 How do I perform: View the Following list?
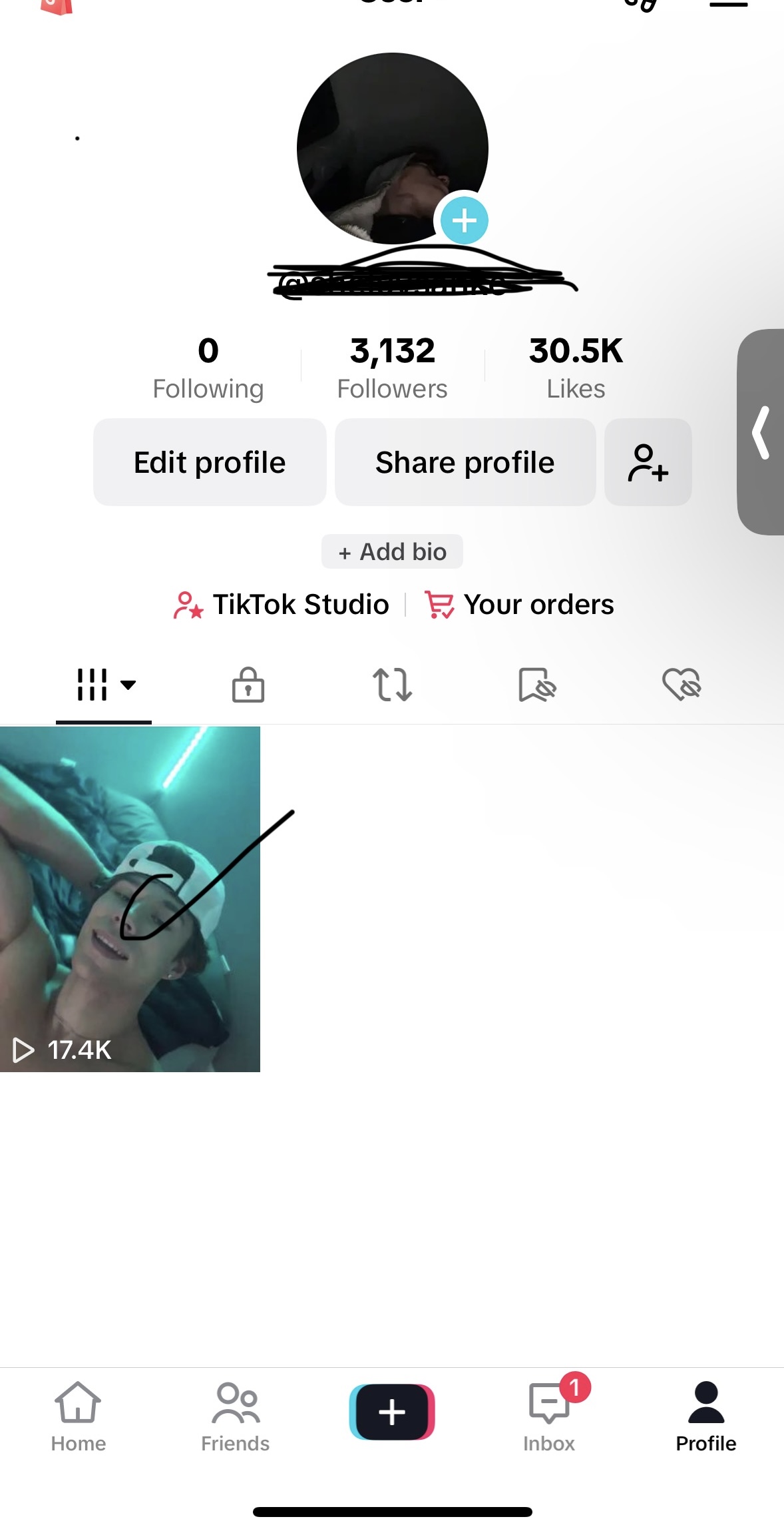coord(208,368)
